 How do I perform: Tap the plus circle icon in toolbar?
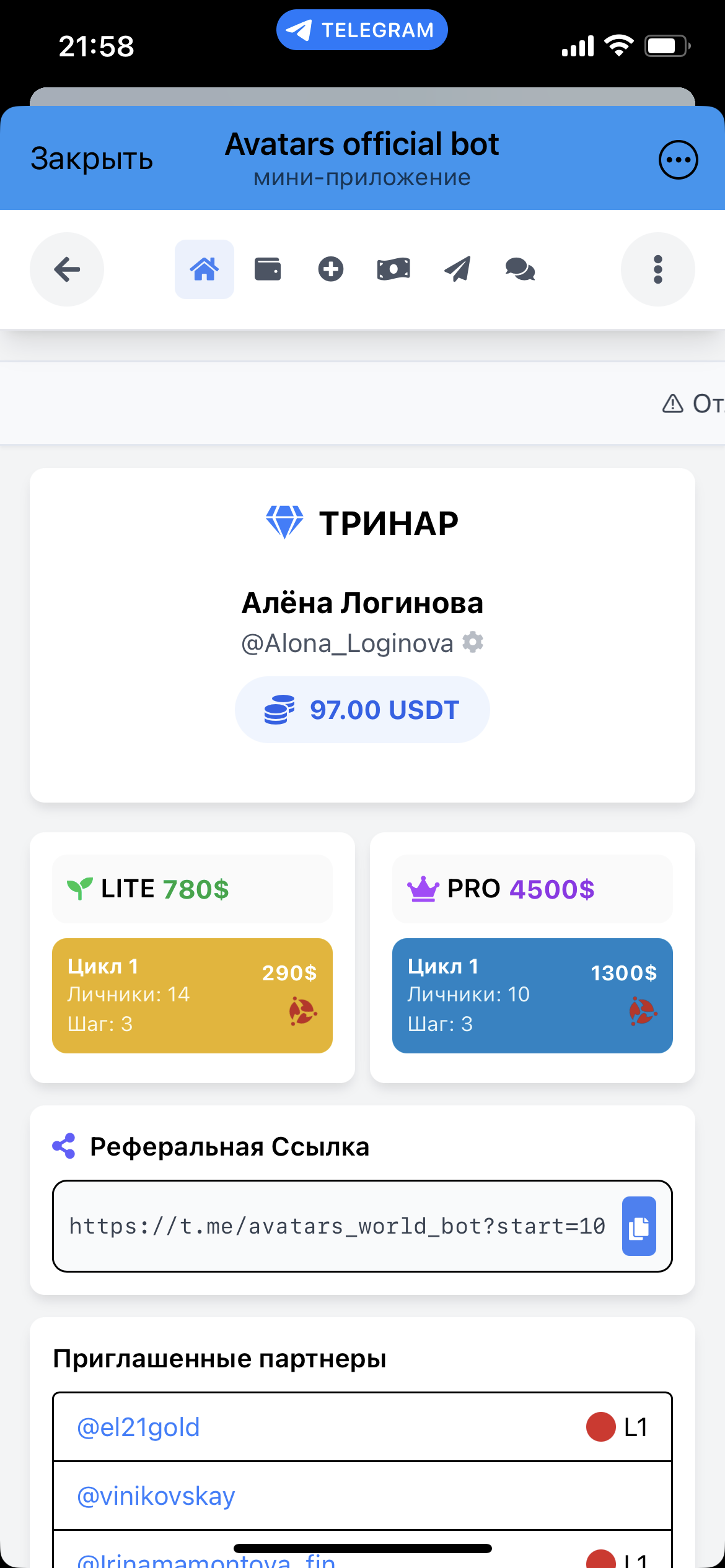(x=331, y=269)
